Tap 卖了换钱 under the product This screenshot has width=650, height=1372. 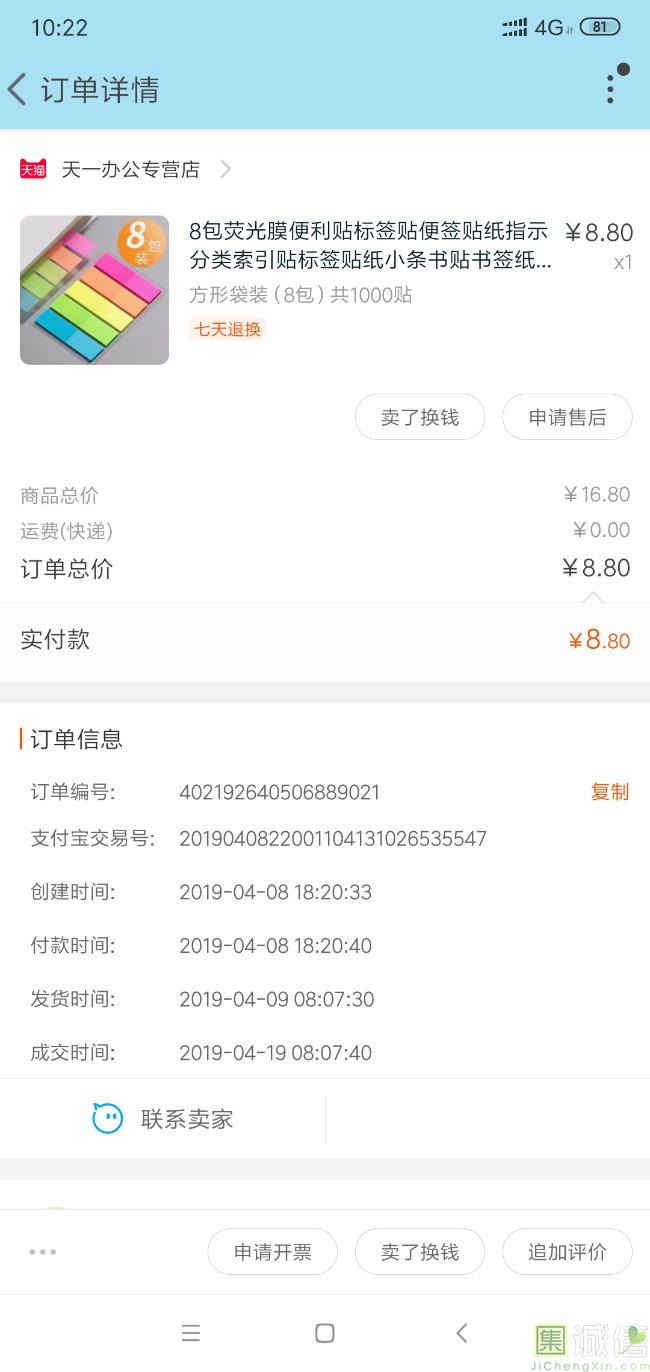pos(420,417)
